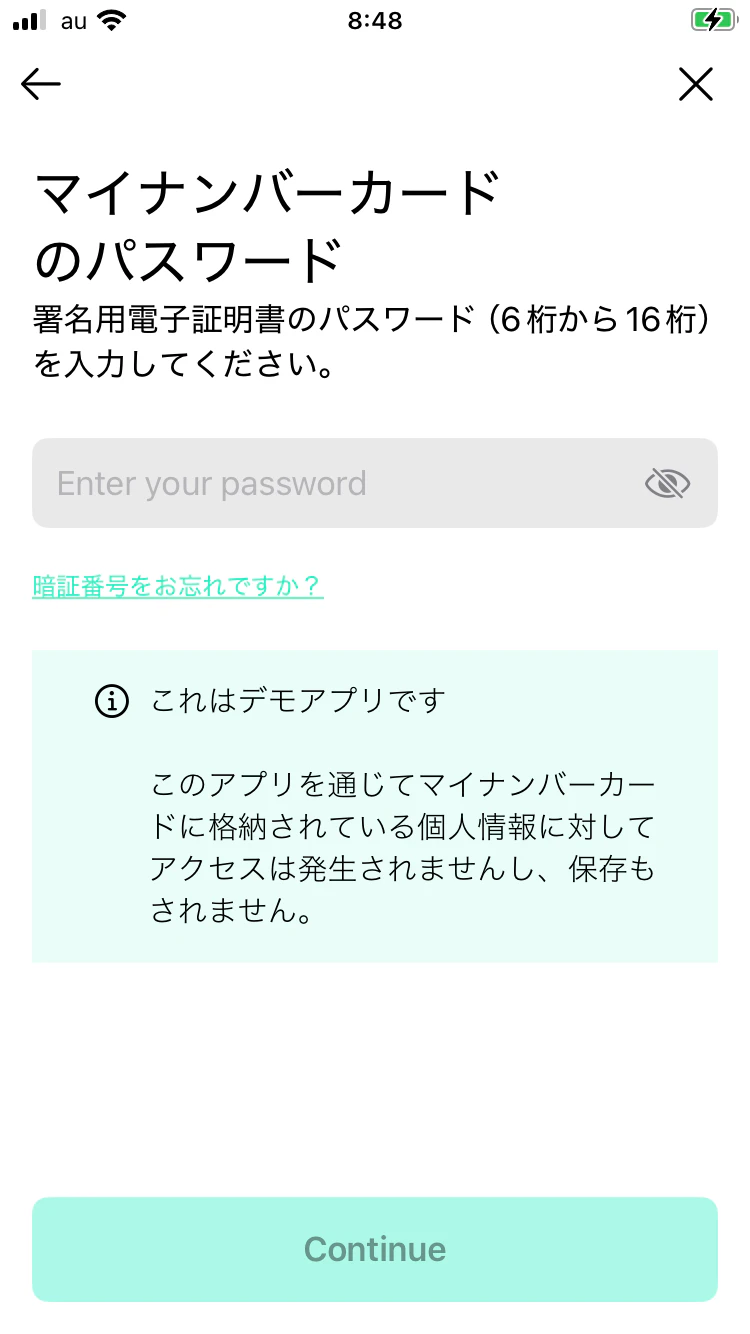Screen dimensions: 750x1334
Task: Tap the circled info icon in the banner
Action: coord(112,701)
